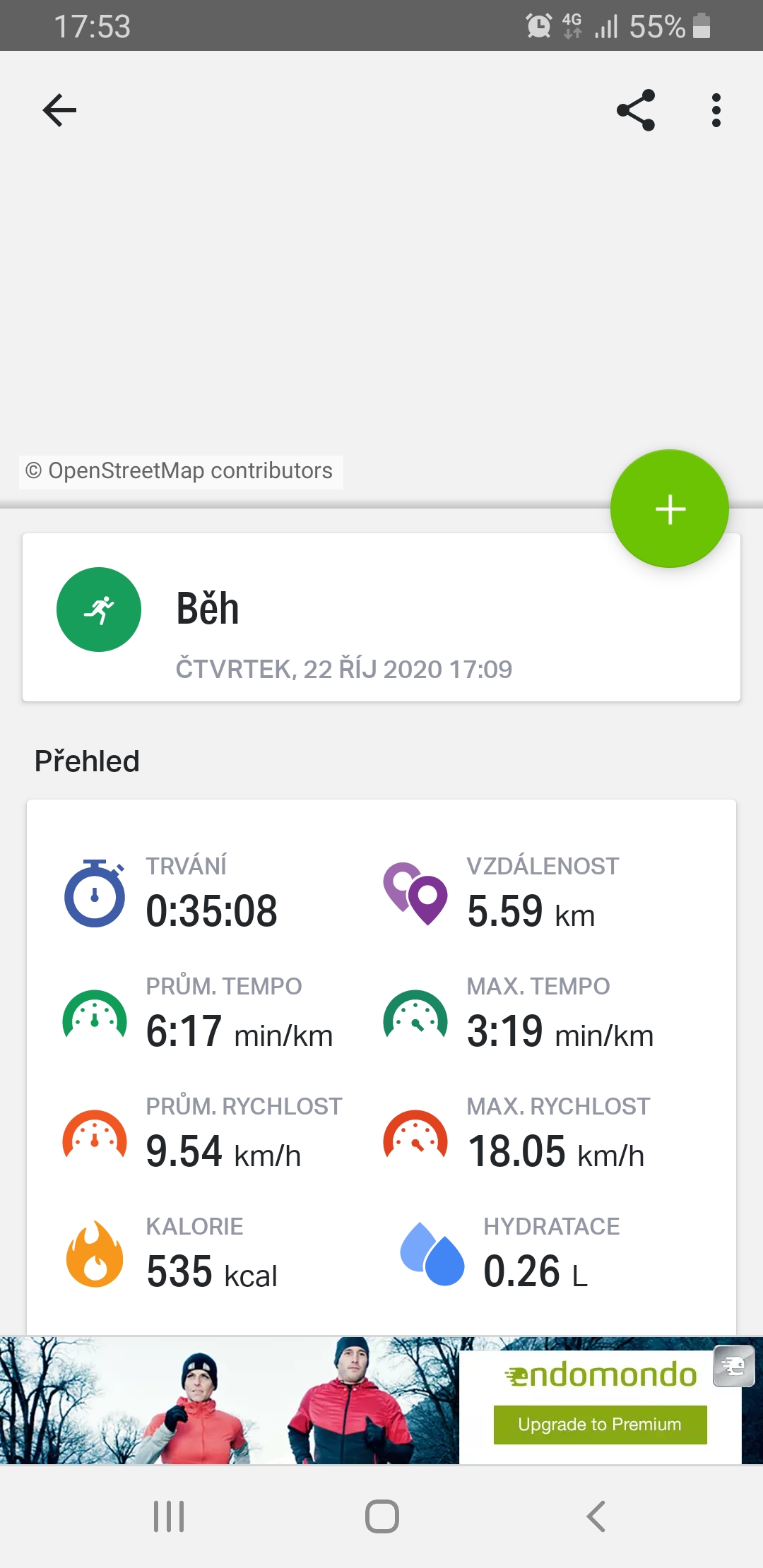Viewport: 763px width, 1568px height.
Task: Tap the green plus floating button
Action: pos(670,509)
